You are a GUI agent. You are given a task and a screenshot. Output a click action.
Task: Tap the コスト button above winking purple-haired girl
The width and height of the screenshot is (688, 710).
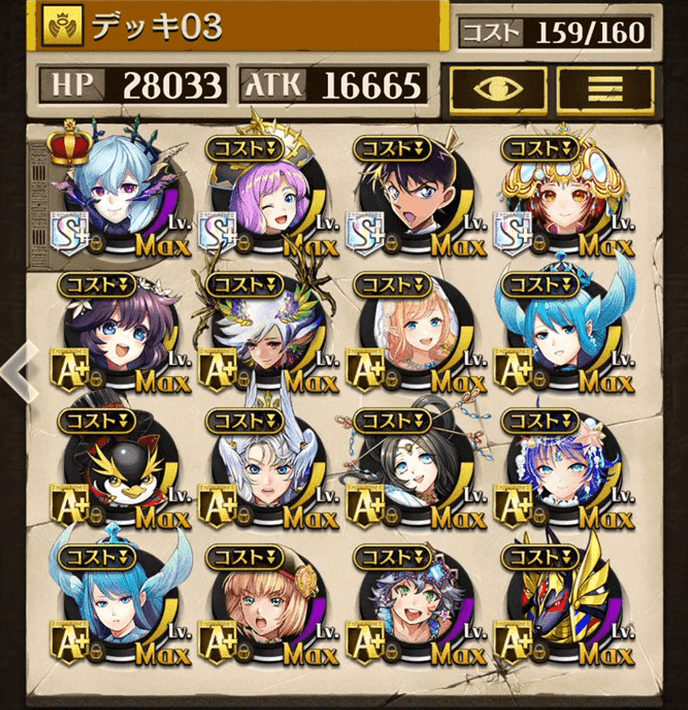[x=244, y=148]
